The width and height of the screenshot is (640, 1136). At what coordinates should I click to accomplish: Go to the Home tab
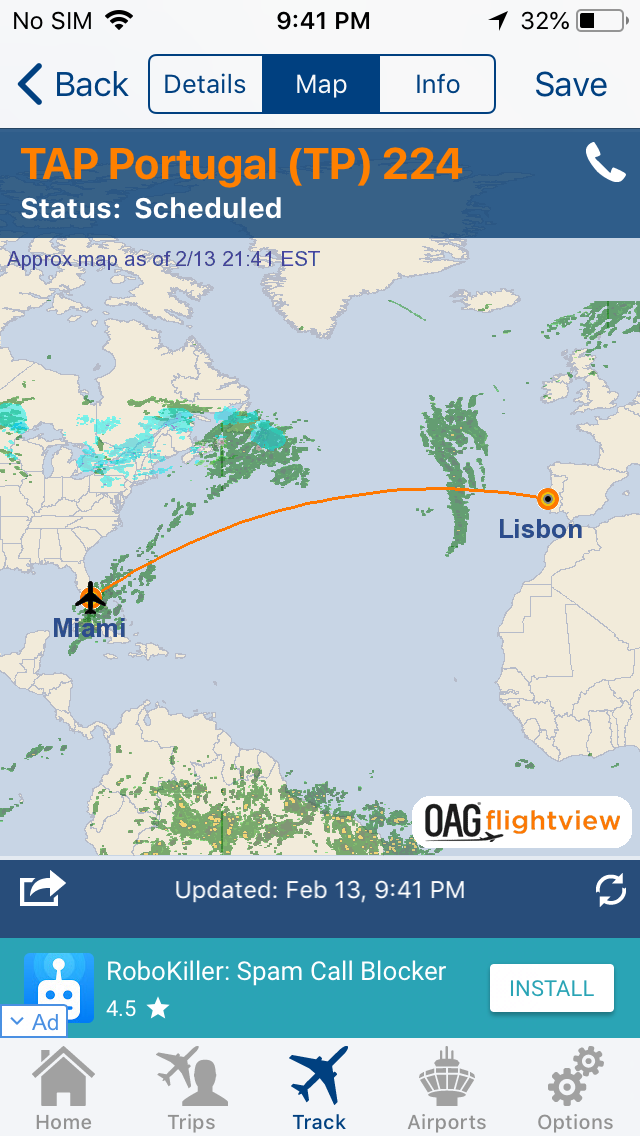(64, 1089)
